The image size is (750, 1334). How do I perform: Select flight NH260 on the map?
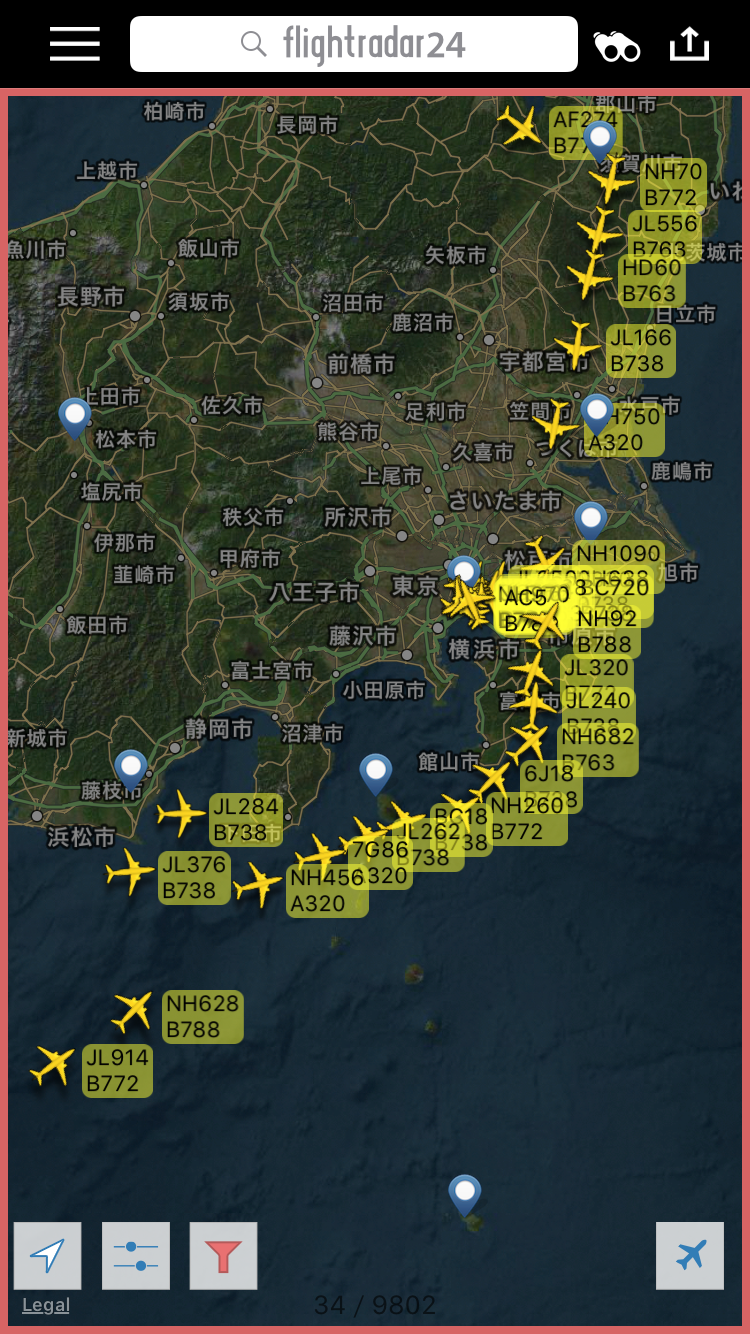(x=492, y=778)
